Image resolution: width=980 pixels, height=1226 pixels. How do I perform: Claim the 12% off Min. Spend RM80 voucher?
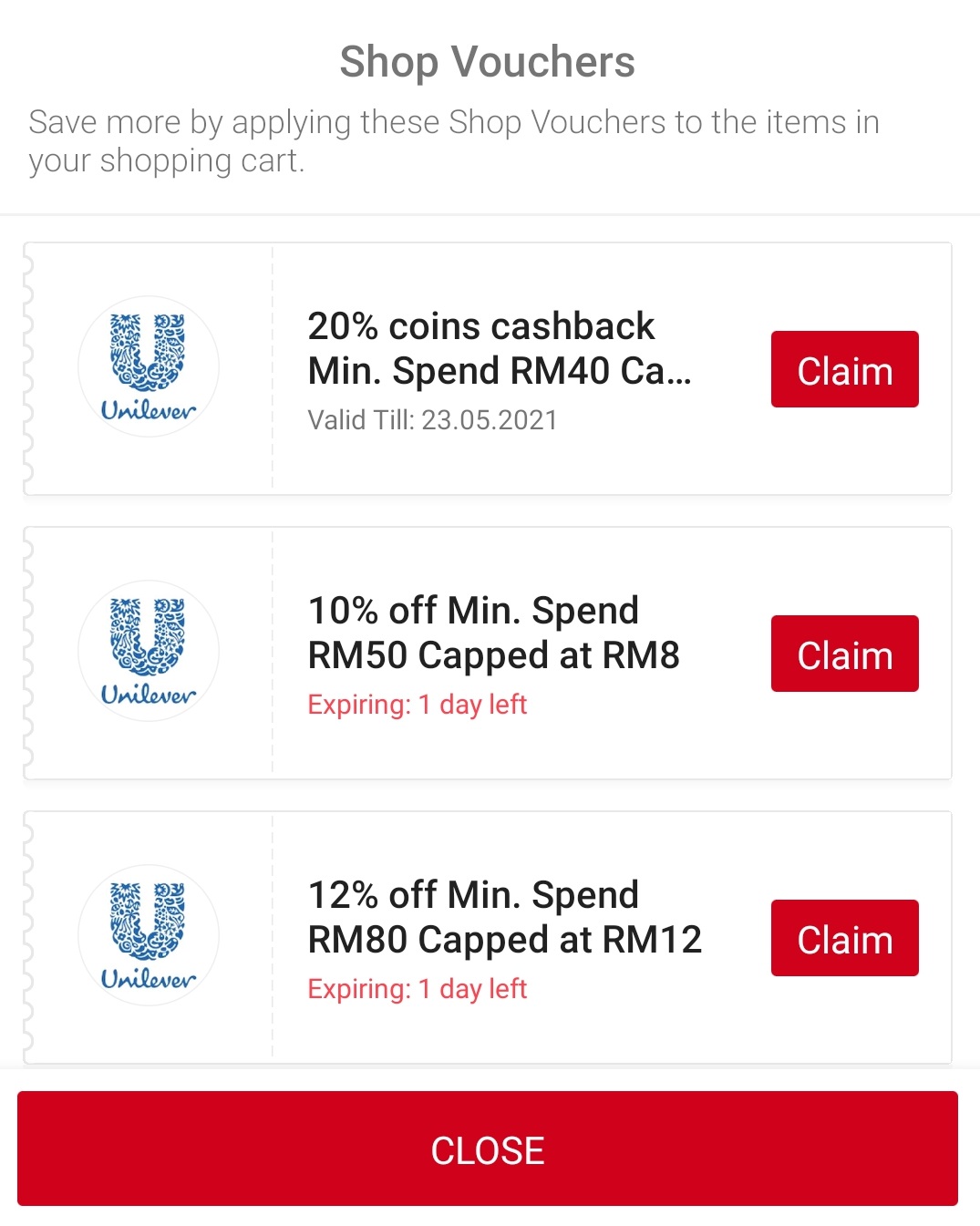point(844,938)
